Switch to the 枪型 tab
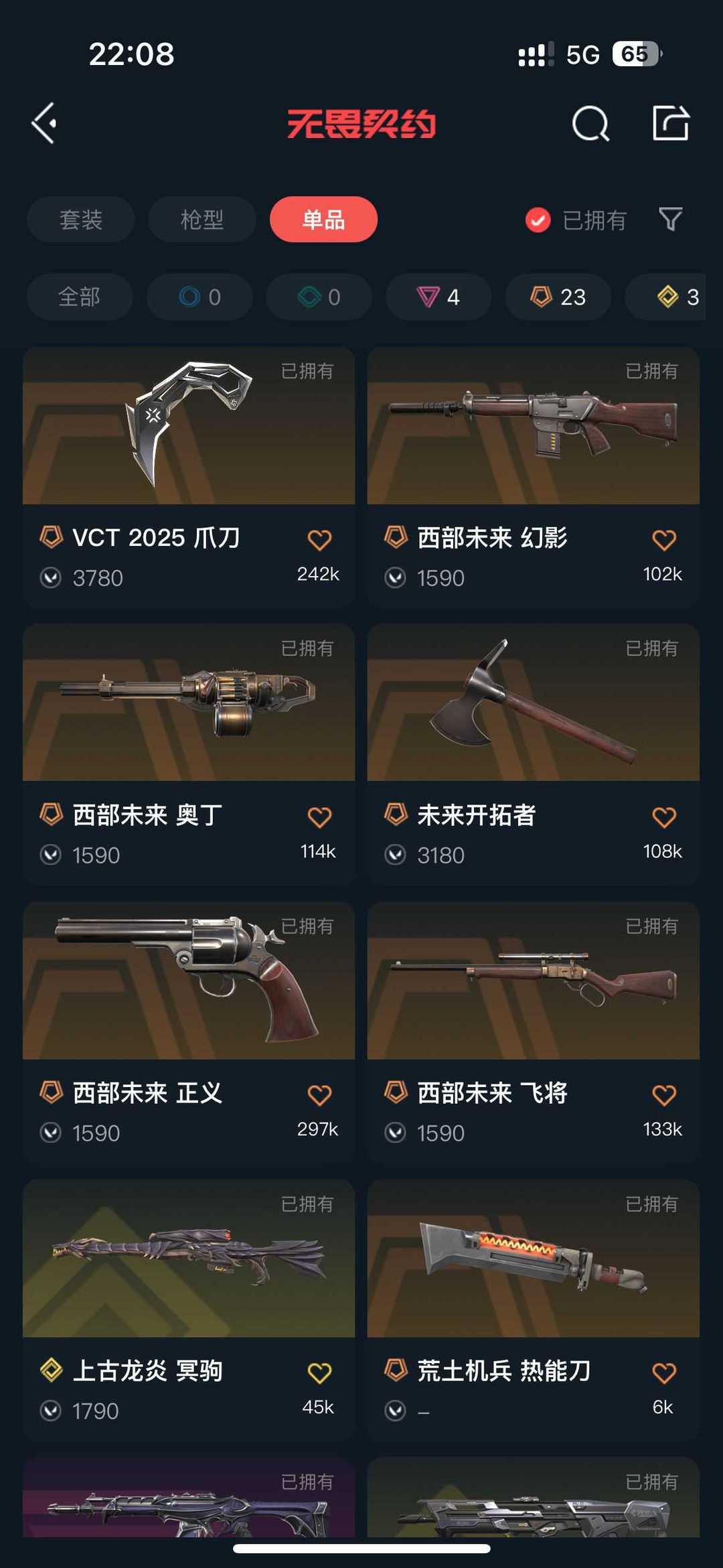Viewport: 723px width, 1568px height. point(202,219)
